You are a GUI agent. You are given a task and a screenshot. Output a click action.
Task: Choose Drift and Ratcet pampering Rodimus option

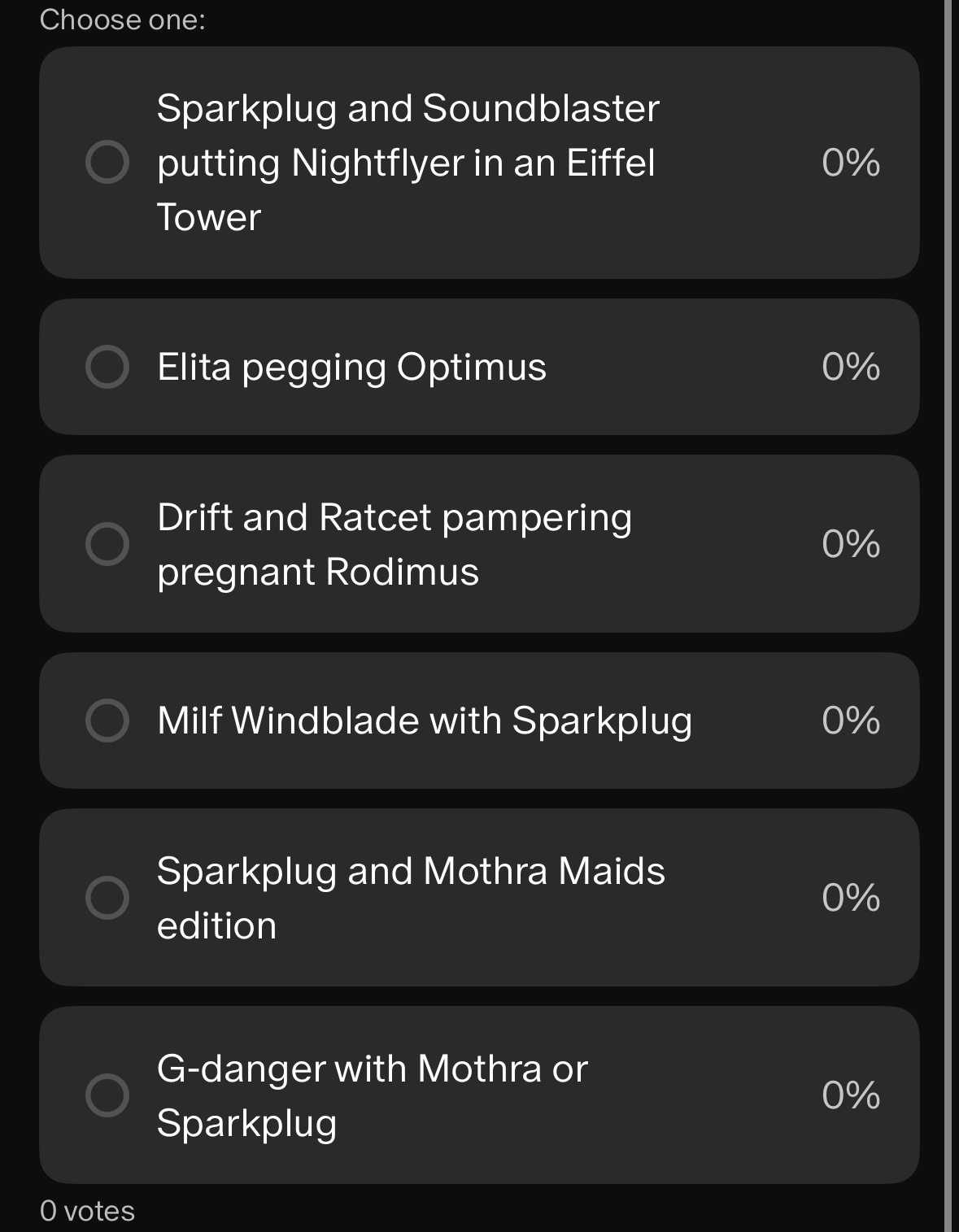click(x=107, y=544)
